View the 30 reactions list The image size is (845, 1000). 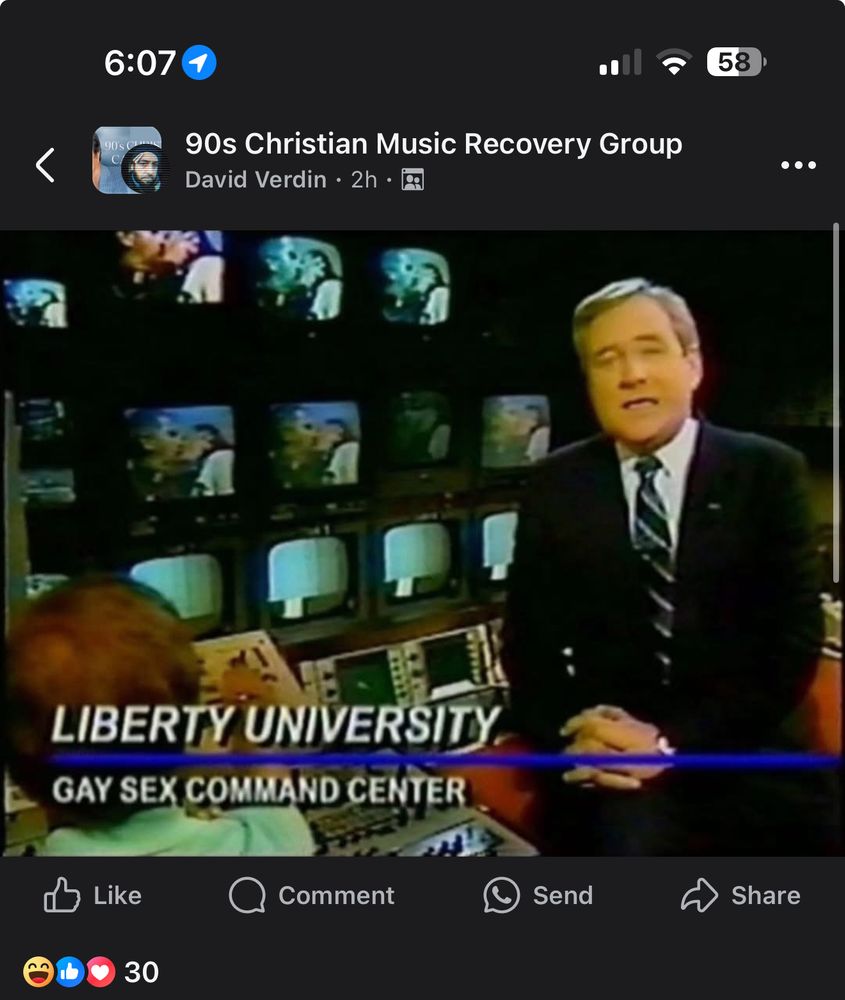pyautogui.click(x=91, y=972)
